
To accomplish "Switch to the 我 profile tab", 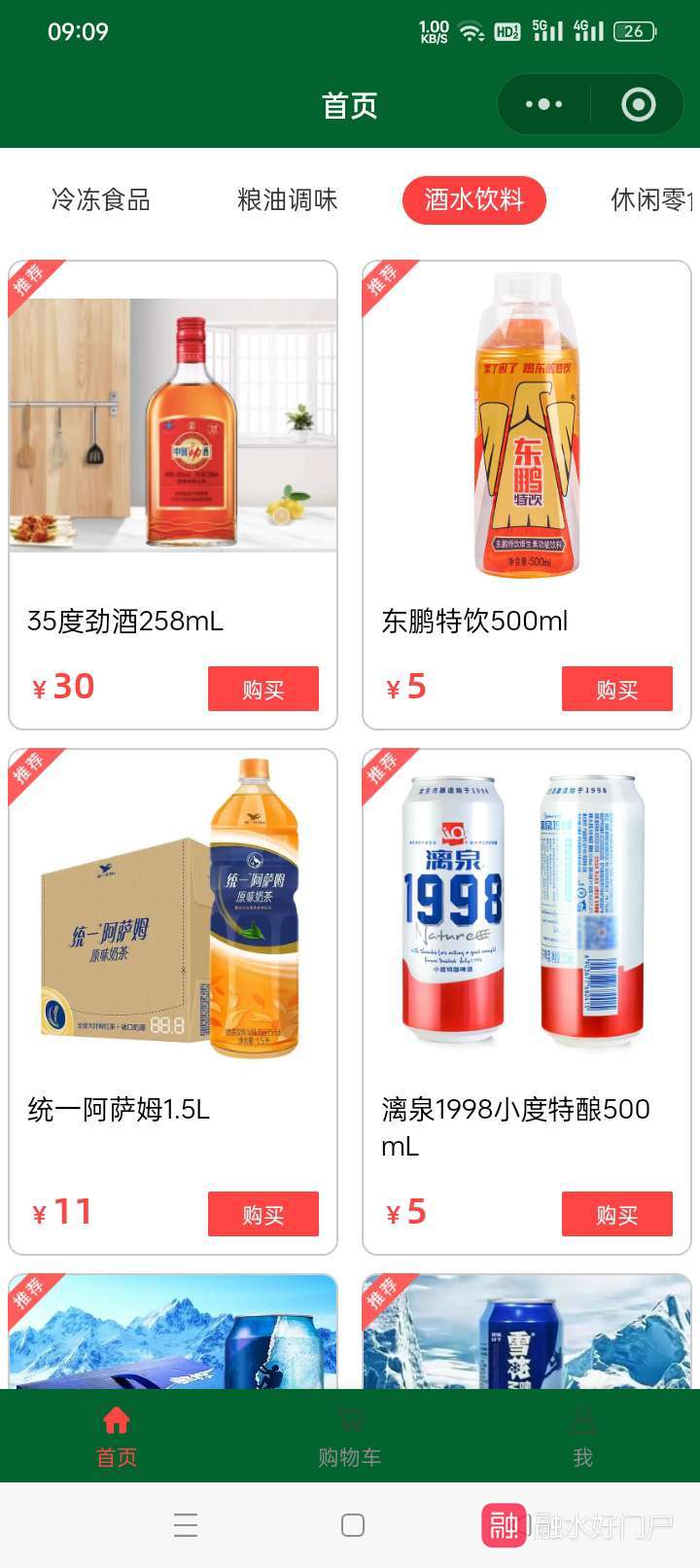I will point(582,1436).
